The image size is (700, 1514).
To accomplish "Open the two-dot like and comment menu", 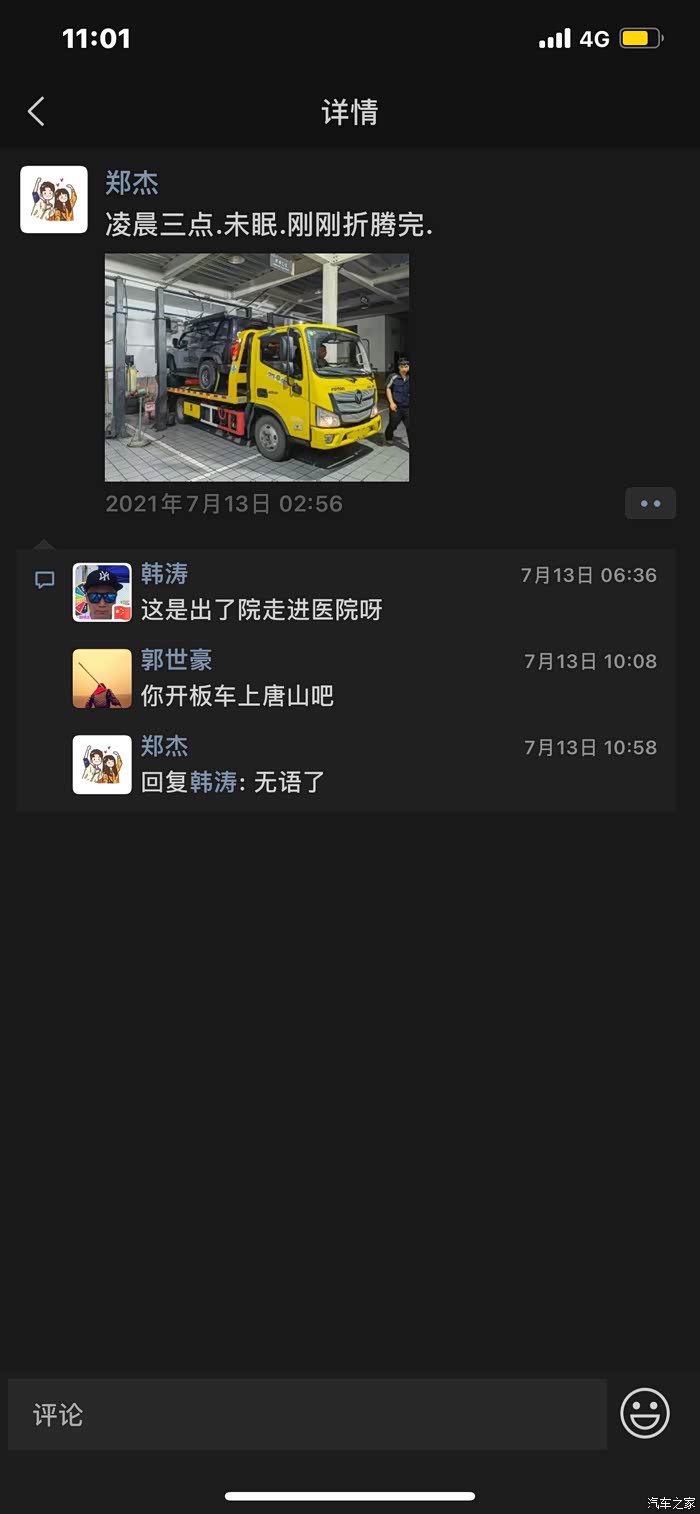I will (x=650, y=503).
